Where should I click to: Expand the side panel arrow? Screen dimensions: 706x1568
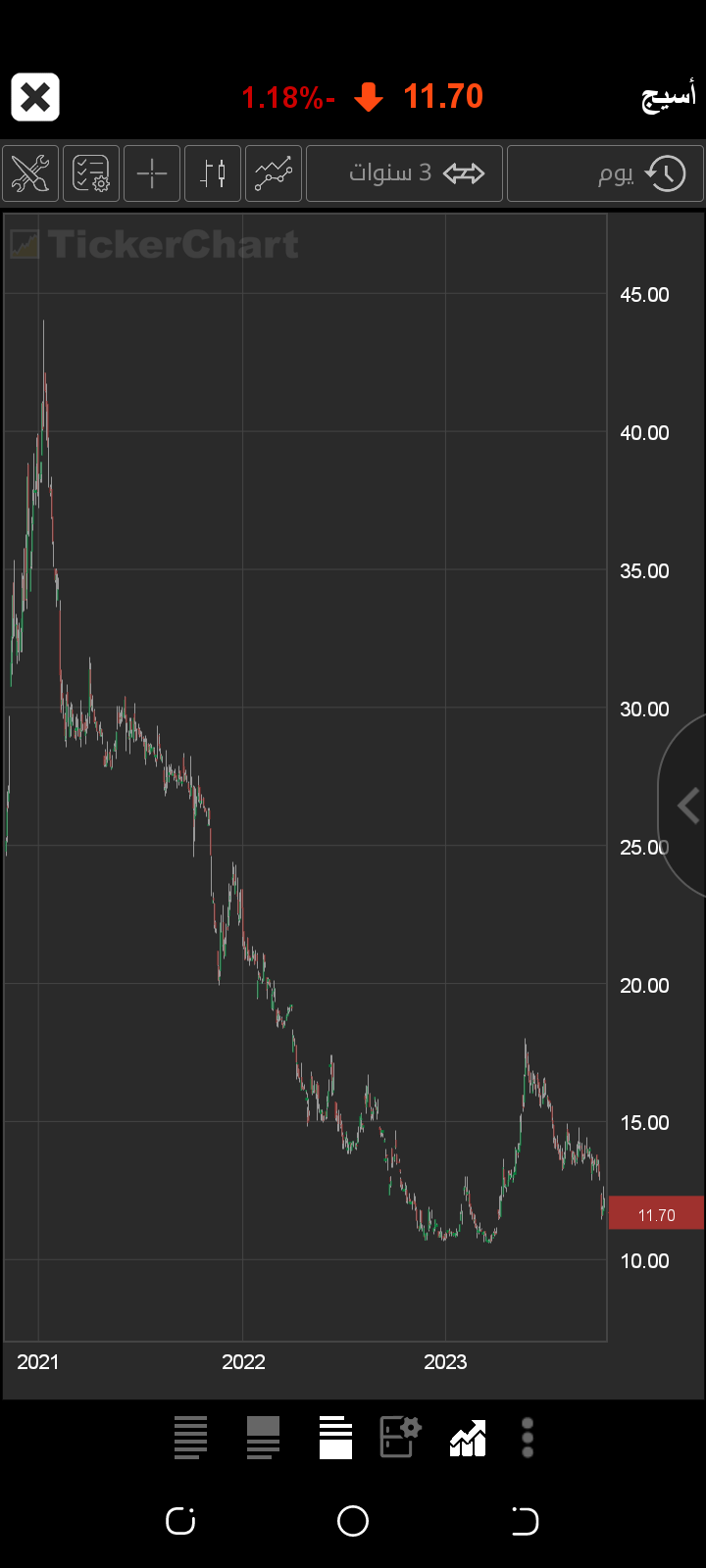688,807
